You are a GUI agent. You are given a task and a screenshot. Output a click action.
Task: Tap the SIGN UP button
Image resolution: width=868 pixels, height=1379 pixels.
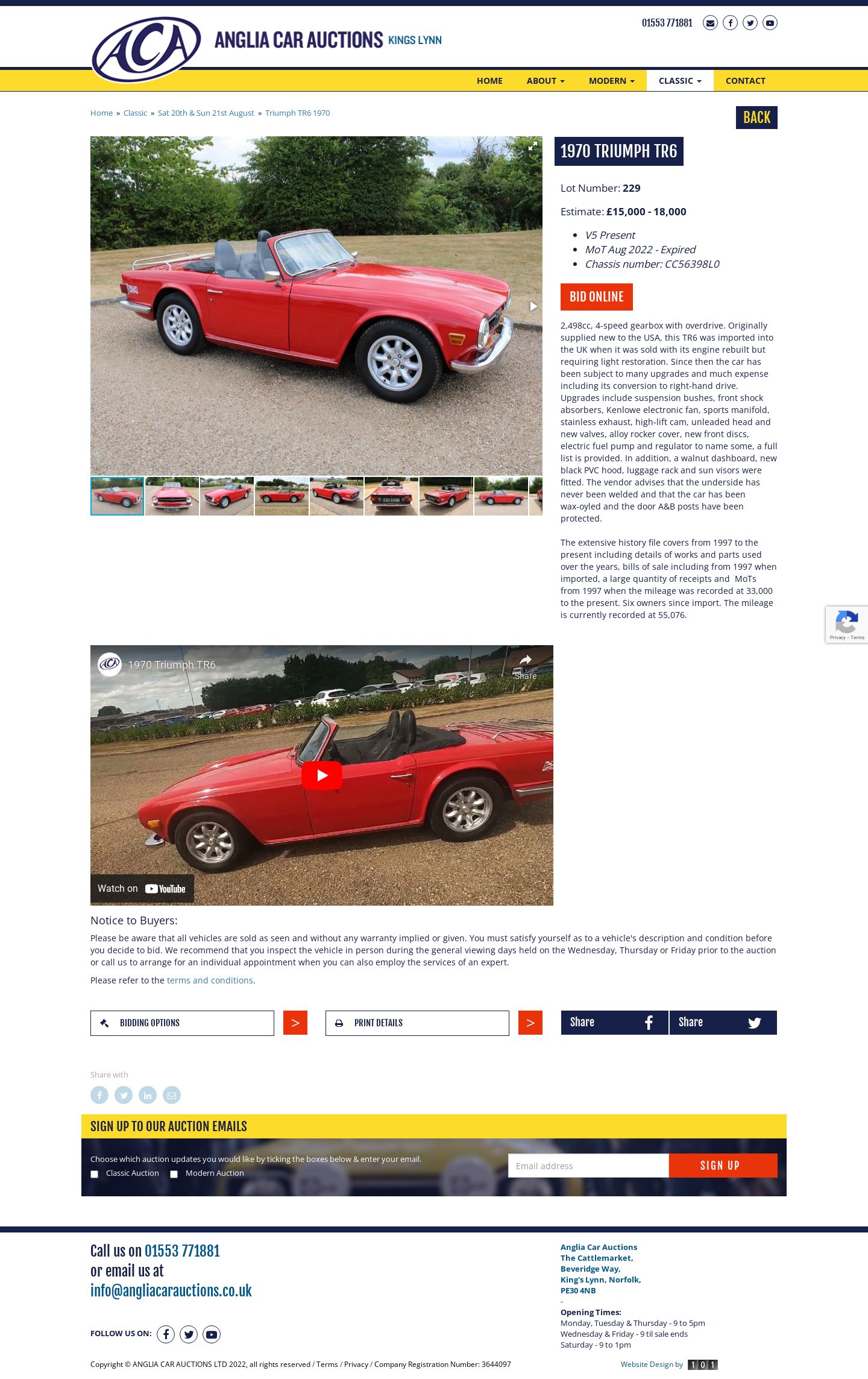[722, 1166]
